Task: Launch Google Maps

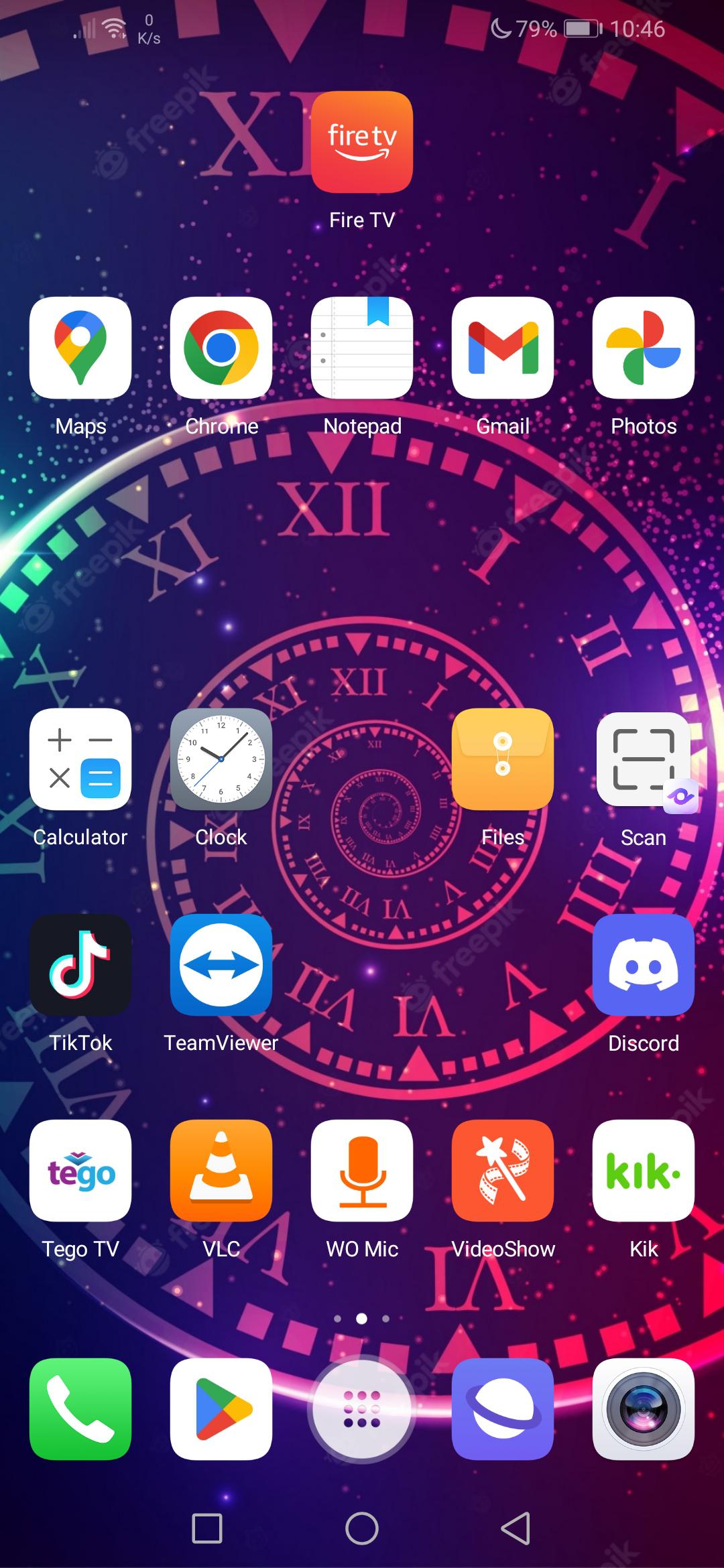Action: (x=80, y=348)
